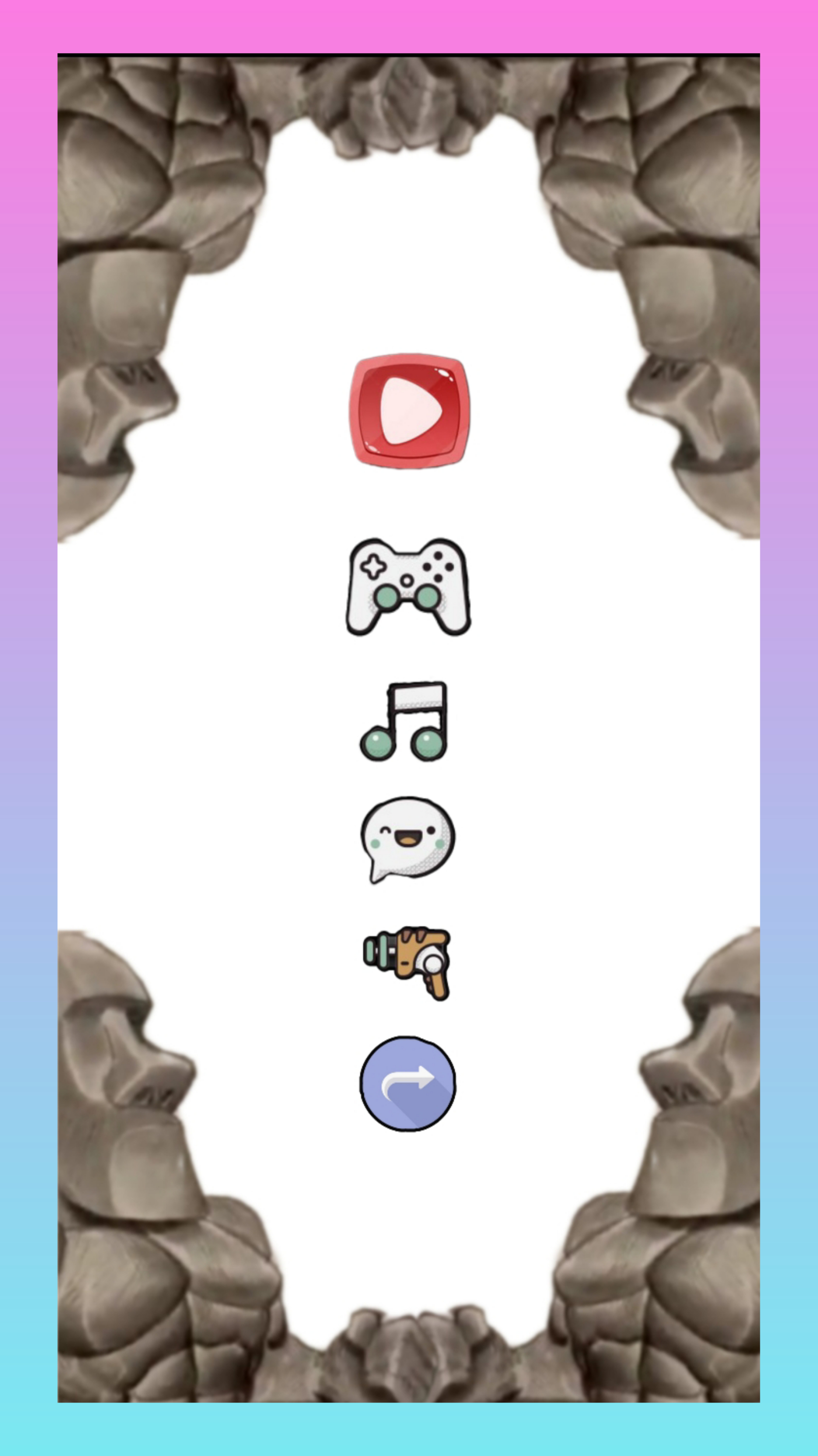Tap the red play button
818x1456 pixels.
[409, 411]
